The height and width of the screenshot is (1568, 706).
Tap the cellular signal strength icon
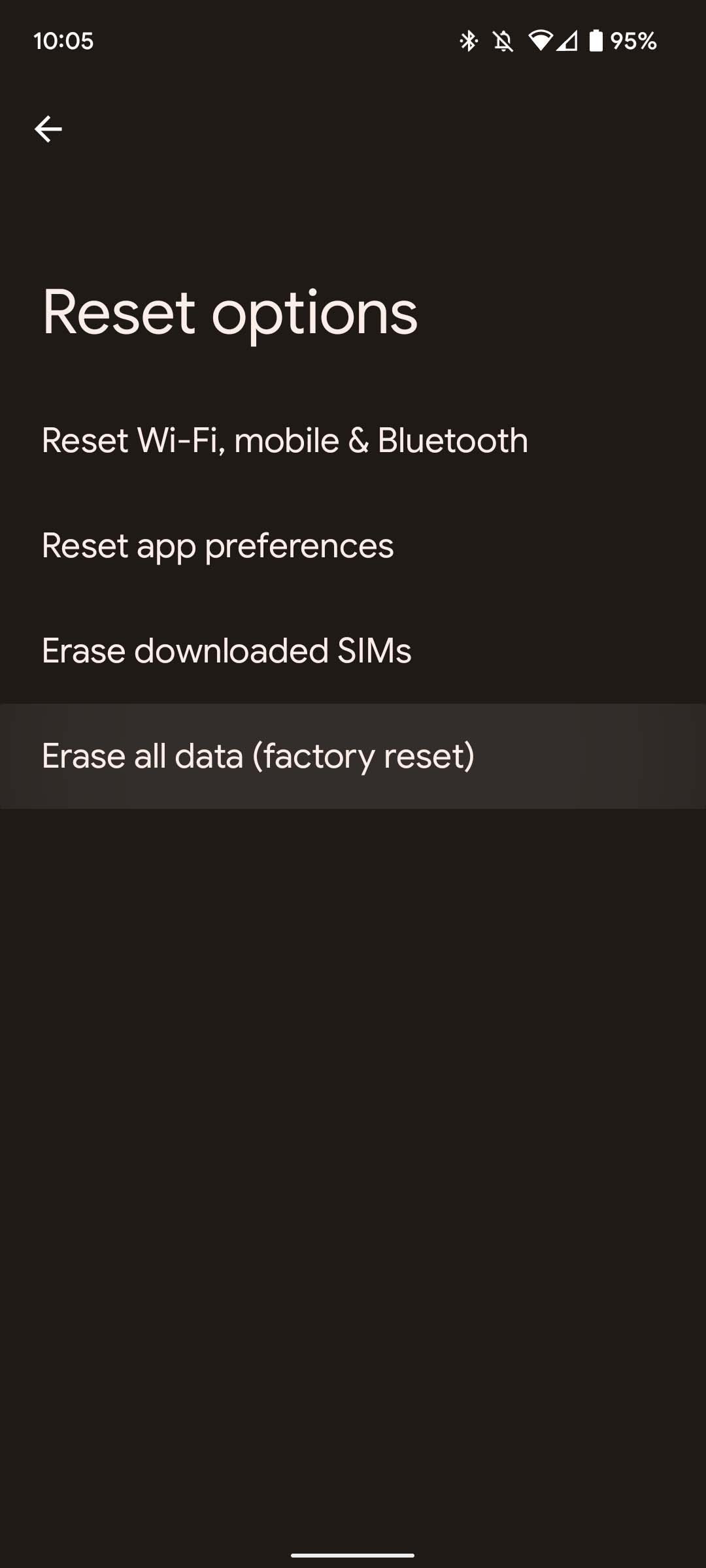coord(568,41)
